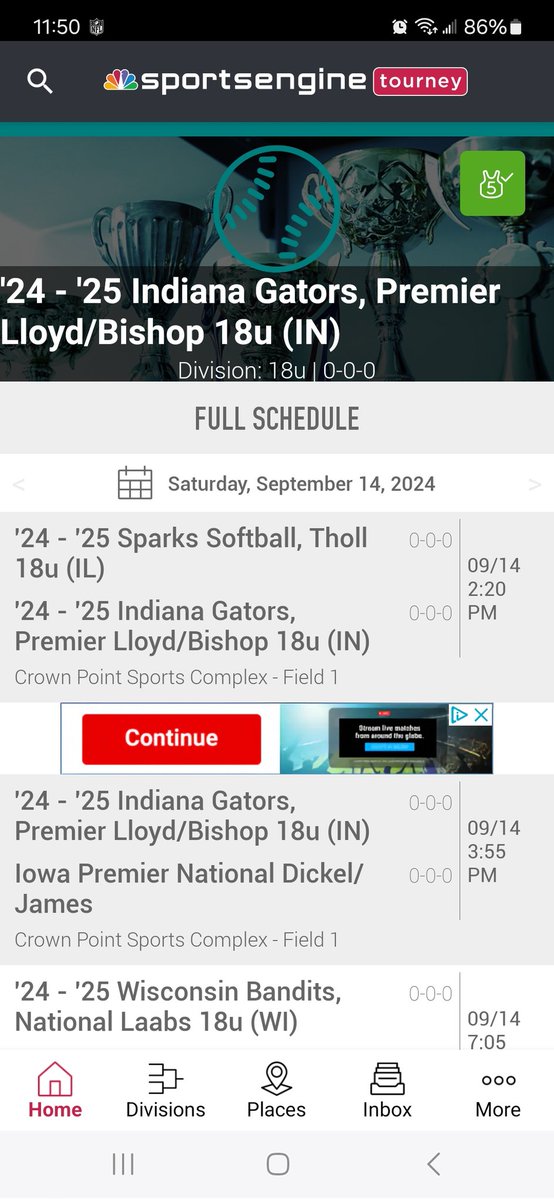The width and height of the screenshot is (554, 1200).
Task: Go to the next schedule day
Action: [534, 485]
